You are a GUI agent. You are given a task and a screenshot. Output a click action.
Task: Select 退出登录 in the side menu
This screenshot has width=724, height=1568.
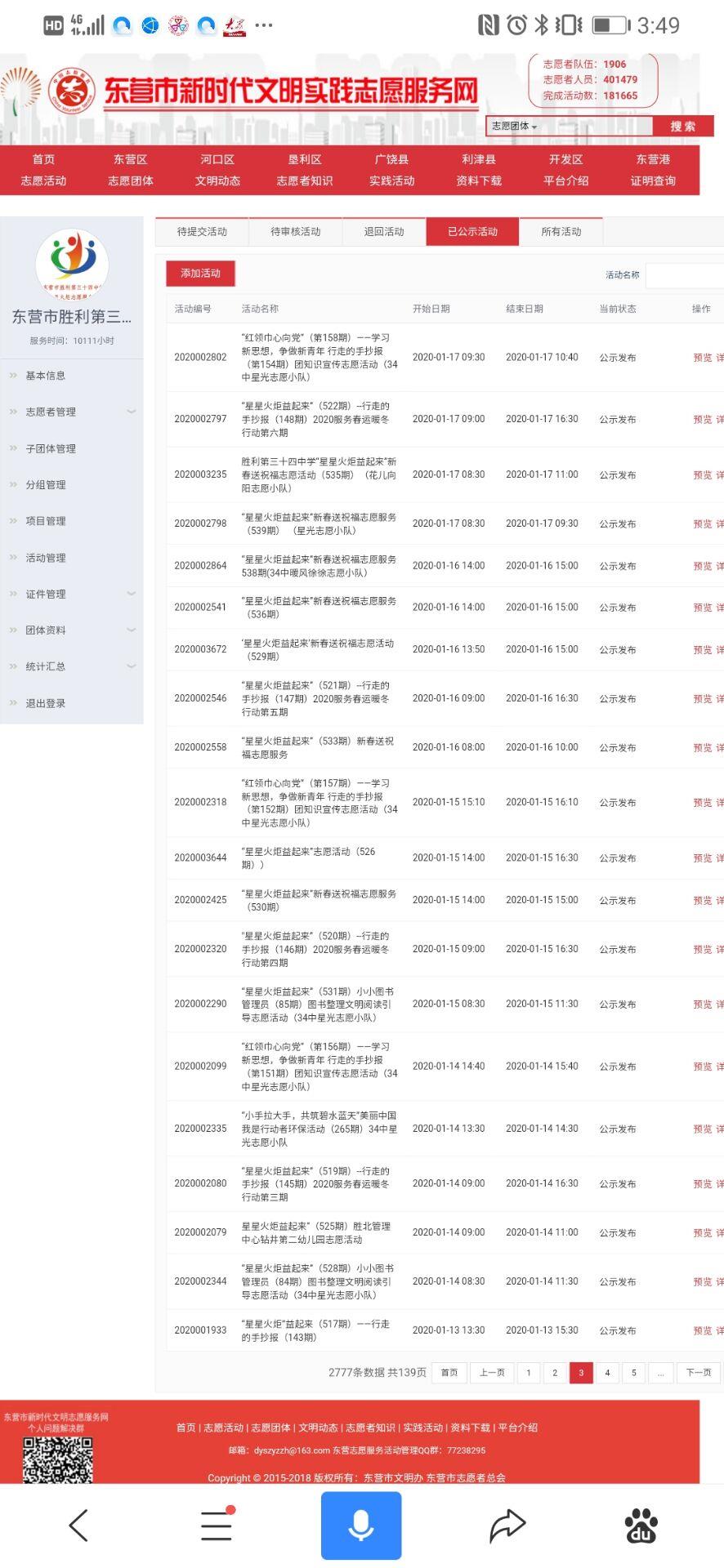(46, 703)
